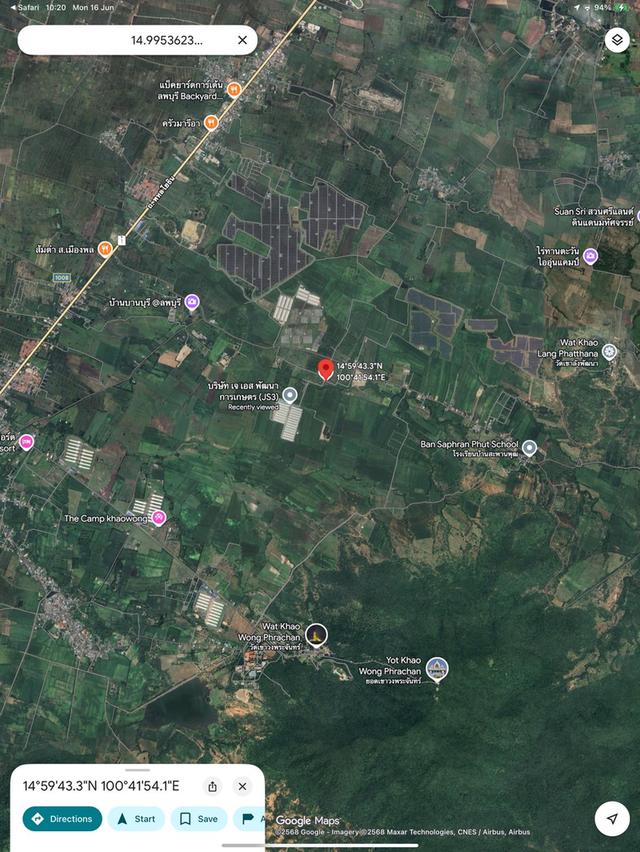
Task: Save this pinned location
Action: coord(198,819)
